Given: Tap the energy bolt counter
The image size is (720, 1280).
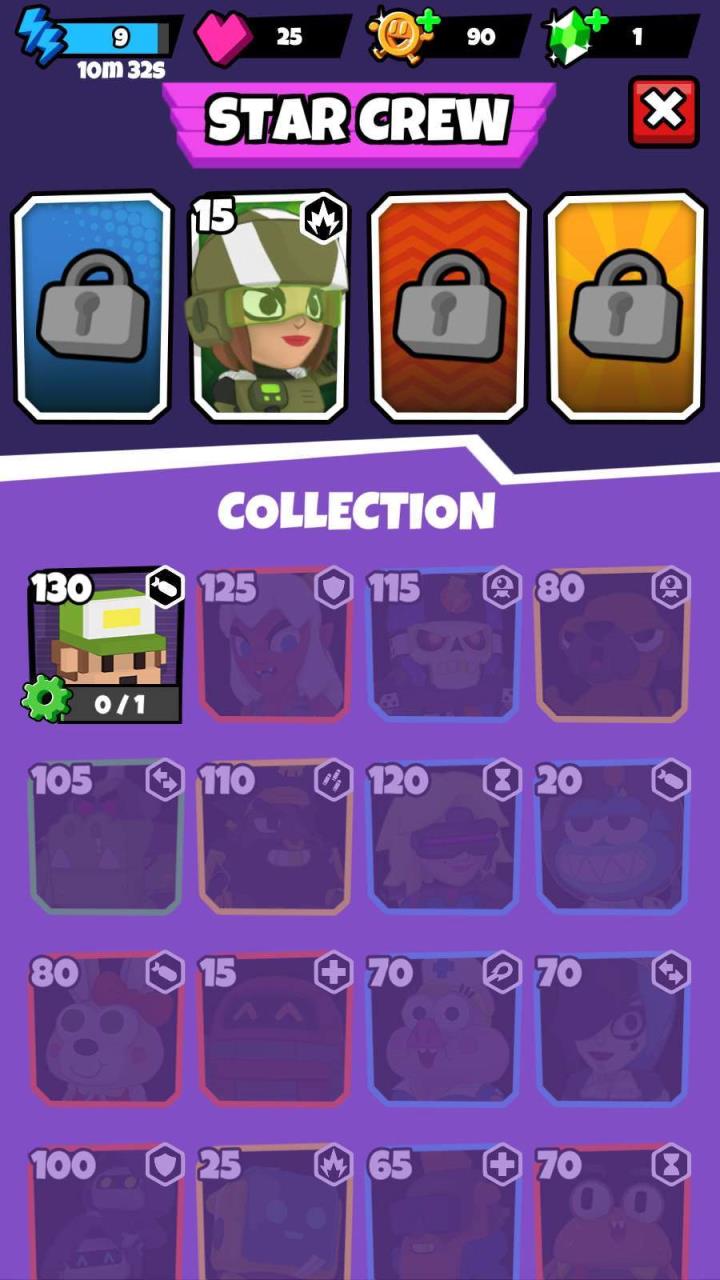Looking at the screenshot, I should (100, 38).
